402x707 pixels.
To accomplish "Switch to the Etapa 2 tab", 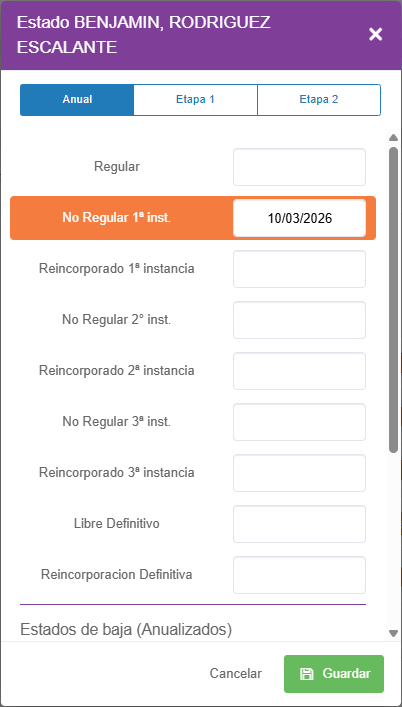I will coord(319,100).
